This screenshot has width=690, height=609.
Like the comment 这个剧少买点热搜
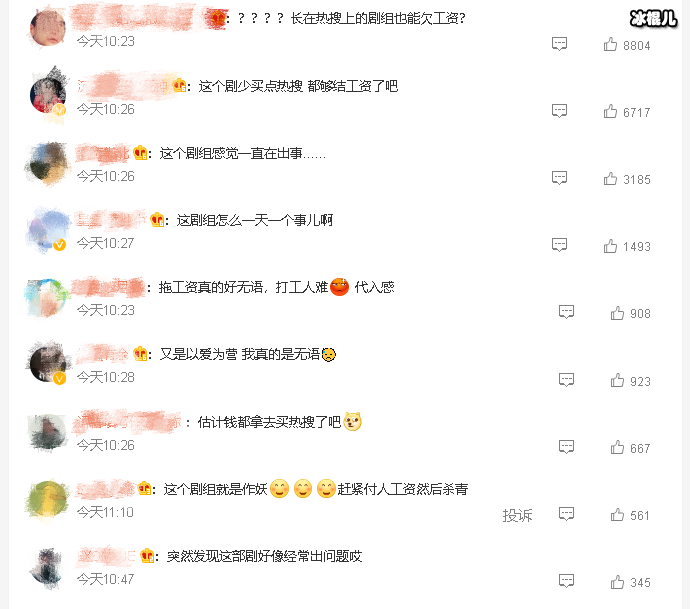click(610, 112)
